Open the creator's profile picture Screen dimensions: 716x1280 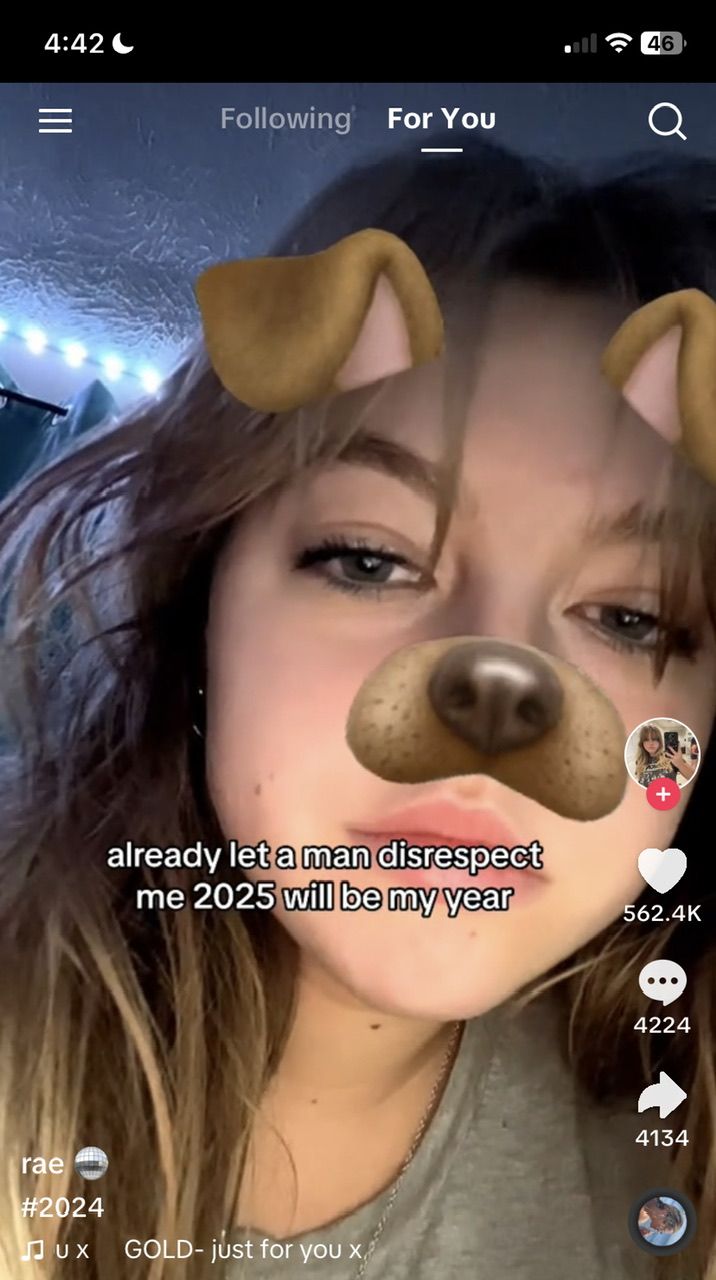(661, 753)
